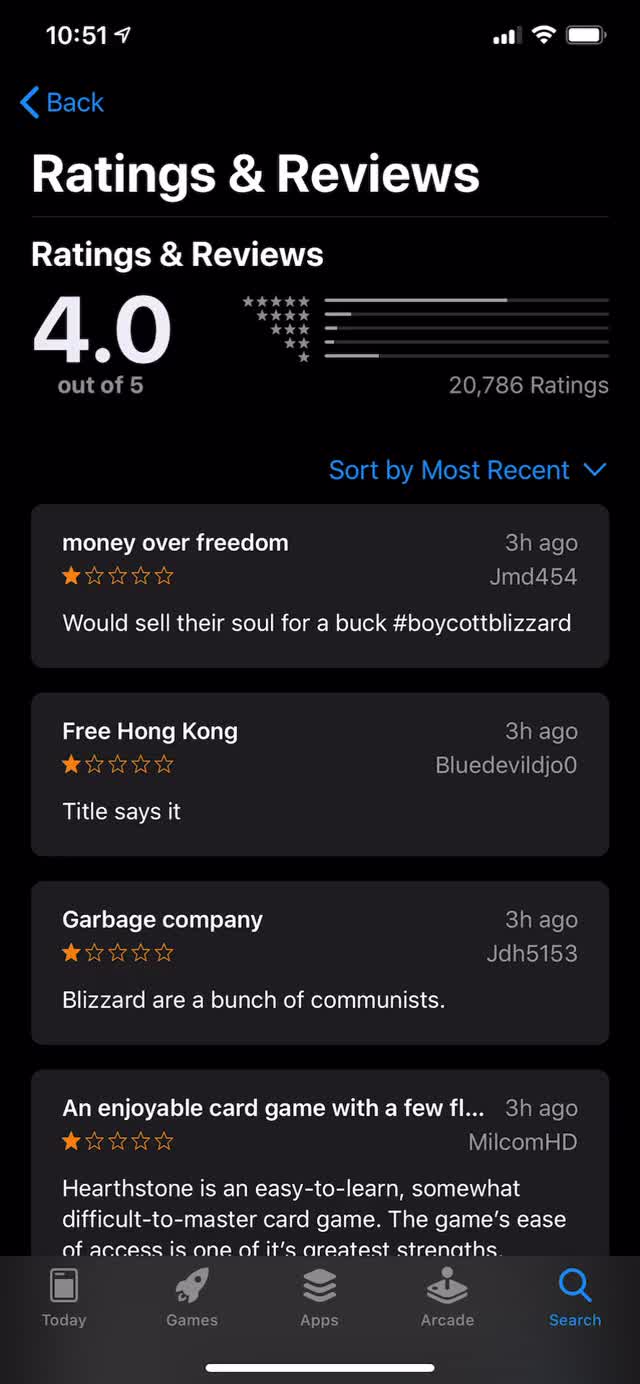640x1384 pixels.
Task: Open the 'Free Hong Kong' review card
Action: [319, 773]
